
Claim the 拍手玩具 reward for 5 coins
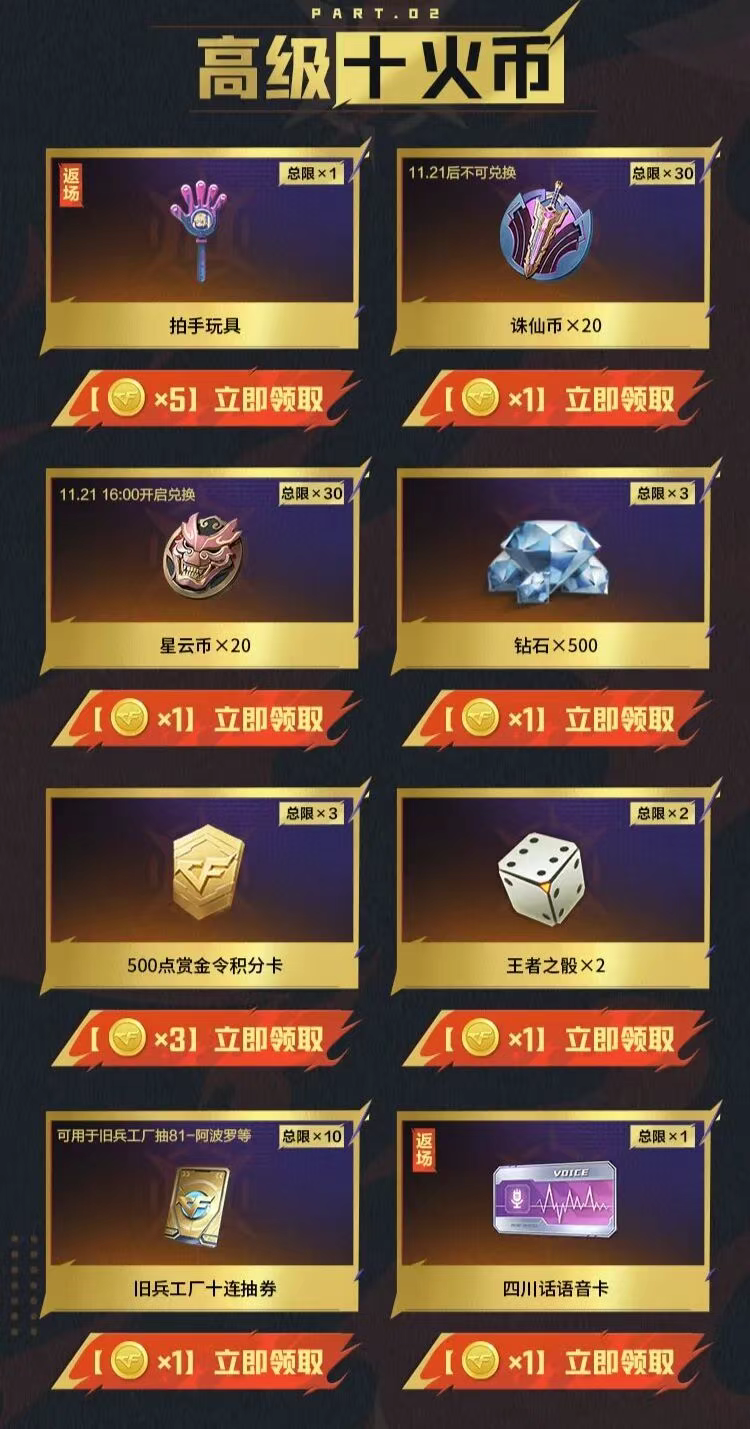[x=205, y=399]
